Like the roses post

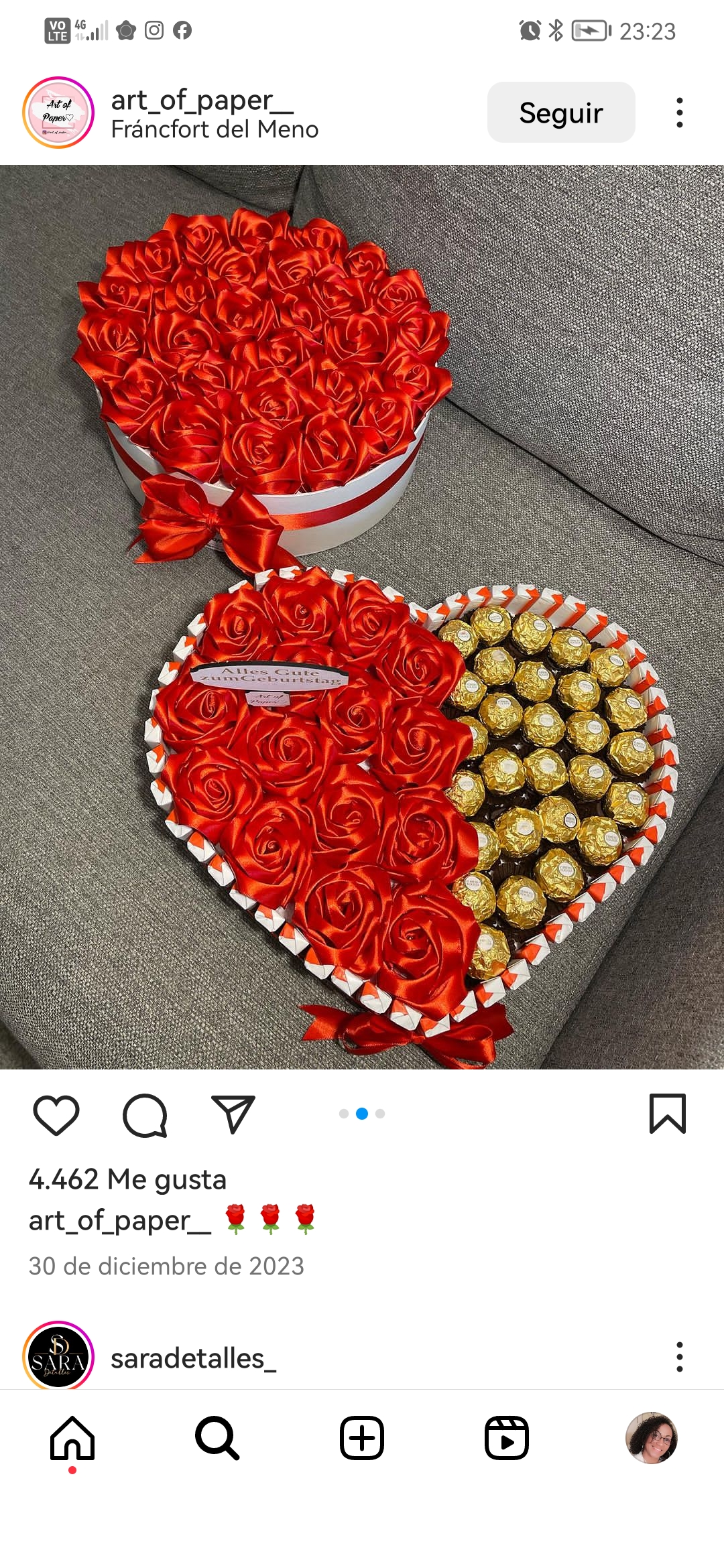click(56, 1115)
